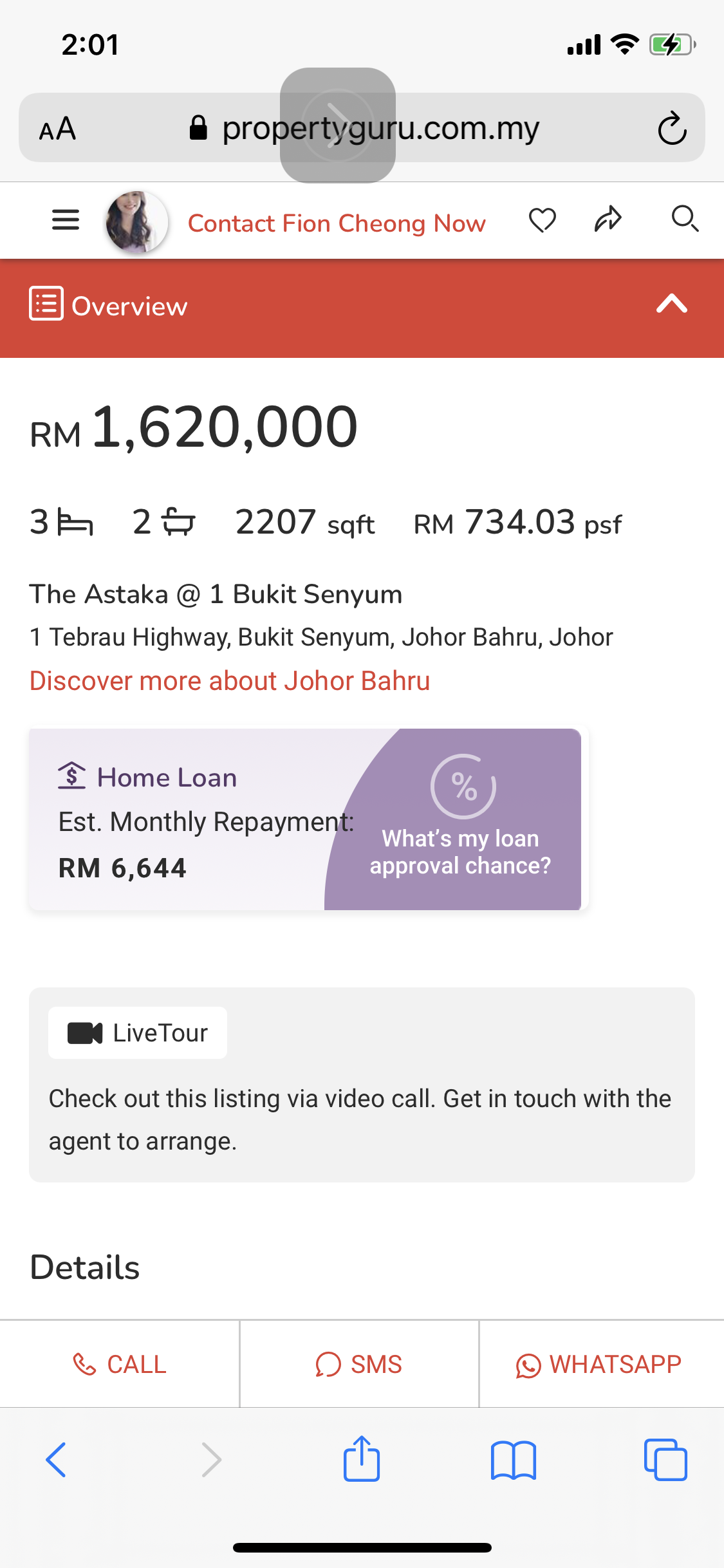Image resolution: width=724 pixels, height=1568 pixels.
Task: Save listing with the heart icon
Action: [x=542, y=220]
